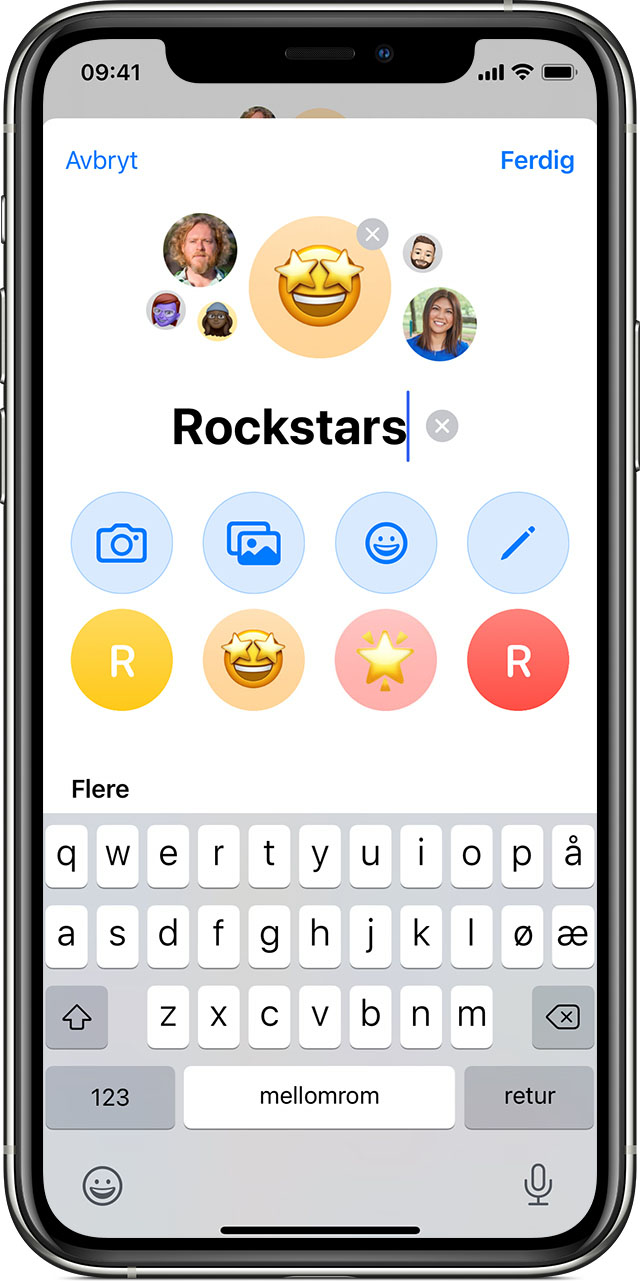Viewport: 640px width, 1282px height.
Task: Tap the retur key
Action: (529, 1096)
